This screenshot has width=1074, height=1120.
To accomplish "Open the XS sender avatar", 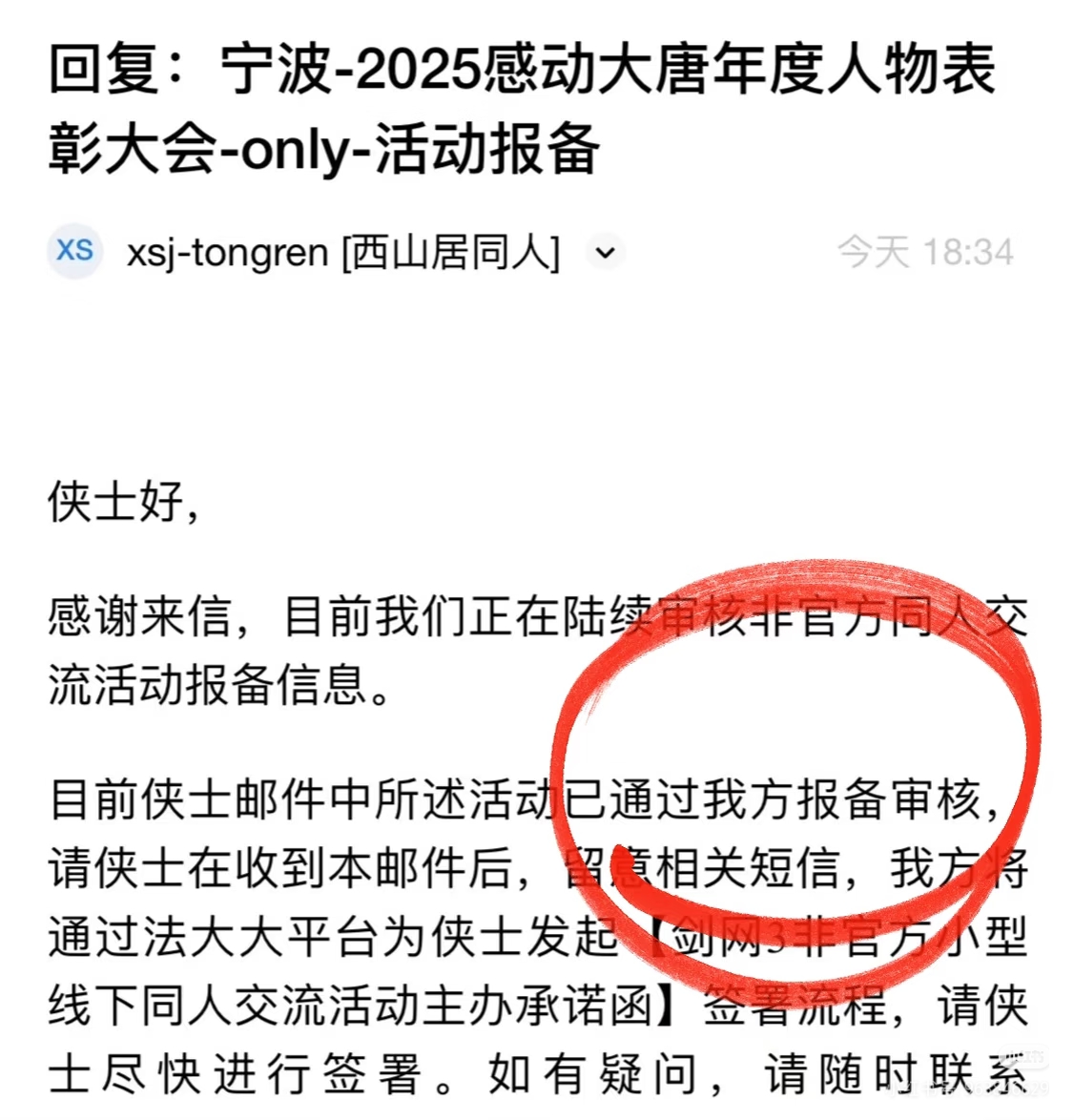I will pyautogui.click(x=75, y=251).
